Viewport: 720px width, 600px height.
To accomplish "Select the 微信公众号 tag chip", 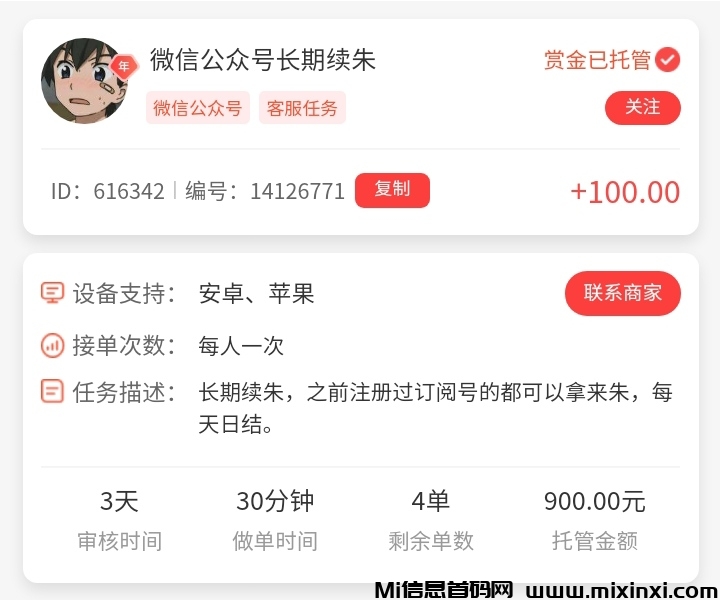I will pyautogui.click(x=198, y=108).
